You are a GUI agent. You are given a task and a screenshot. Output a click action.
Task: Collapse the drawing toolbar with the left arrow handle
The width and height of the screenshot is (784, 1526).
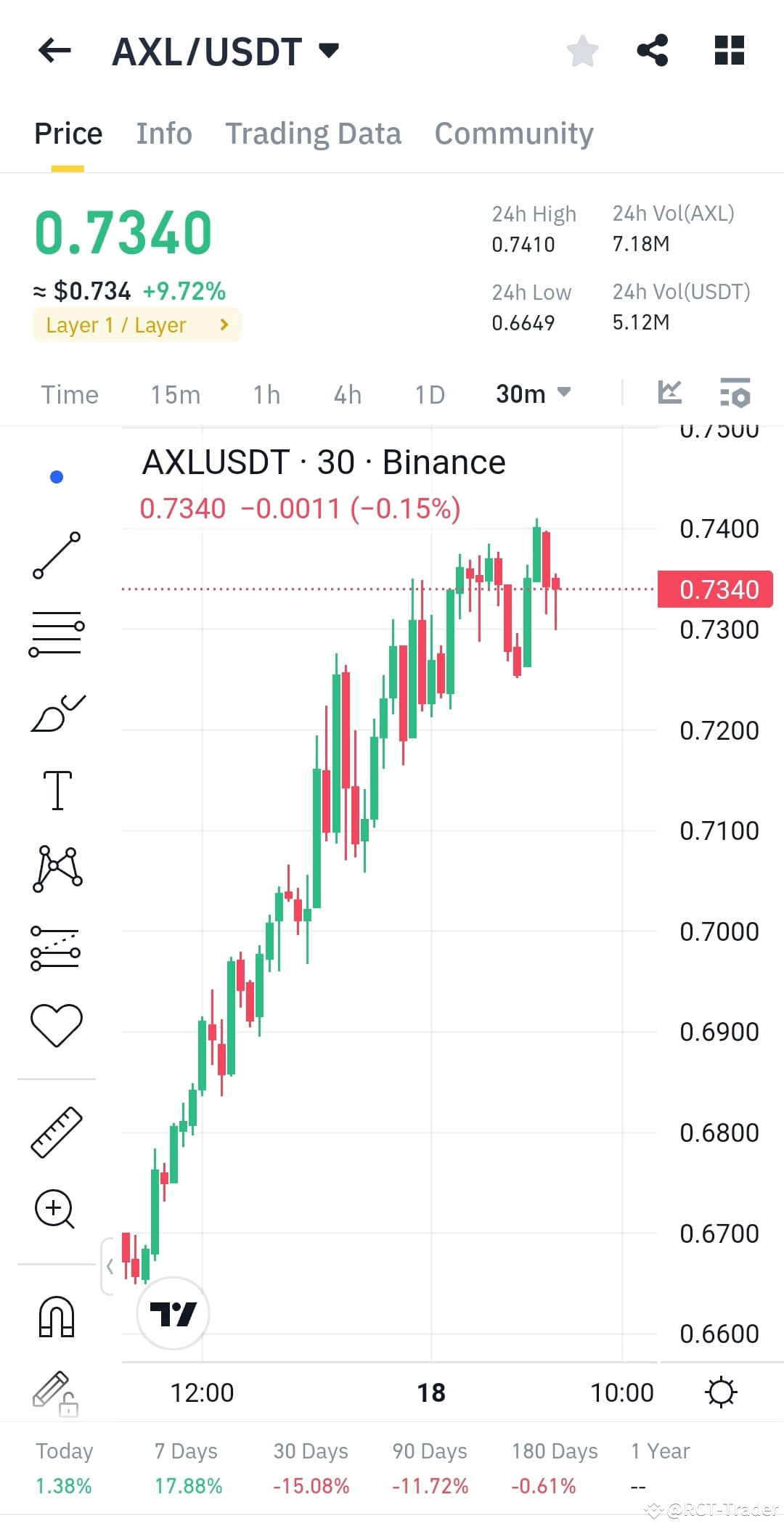tap(110, 1265)
